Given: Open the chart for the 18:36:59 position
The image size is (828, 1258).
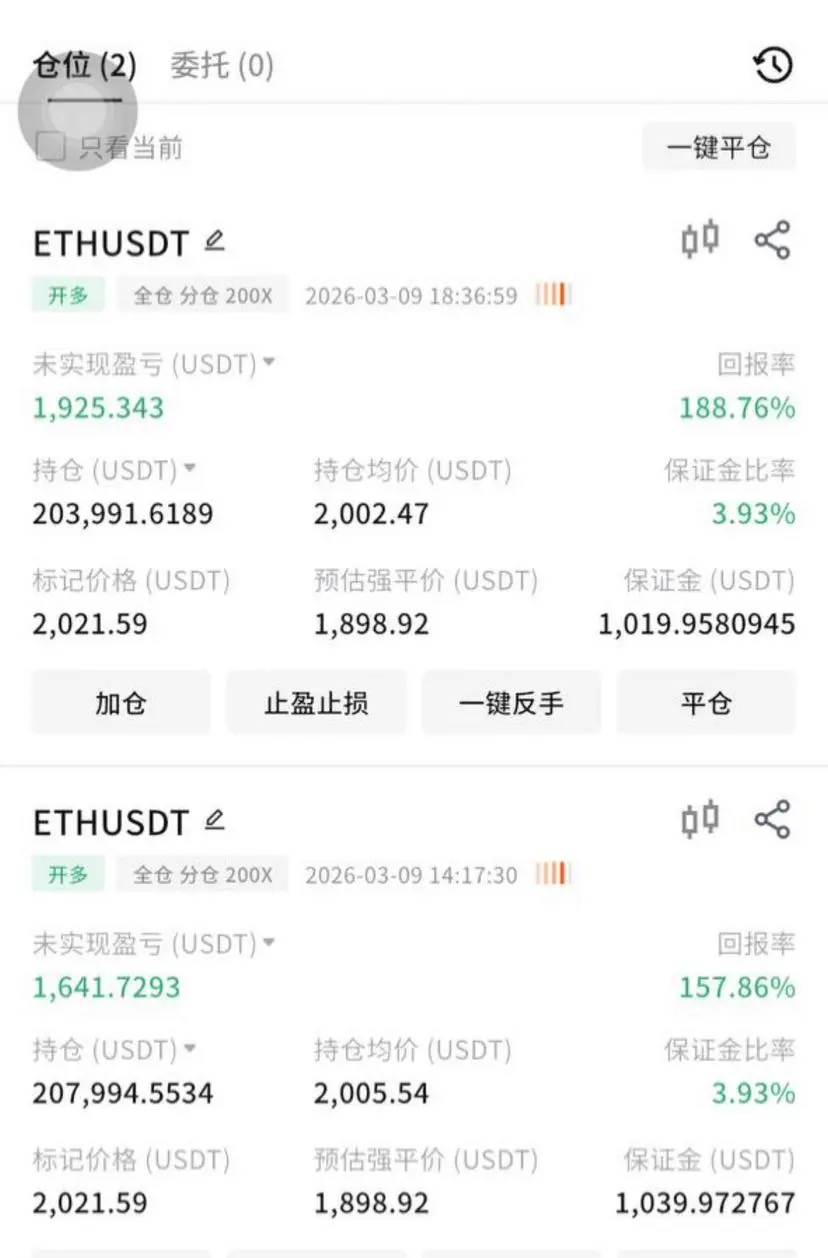Looking at the screenshot, I should pos(700,240).
